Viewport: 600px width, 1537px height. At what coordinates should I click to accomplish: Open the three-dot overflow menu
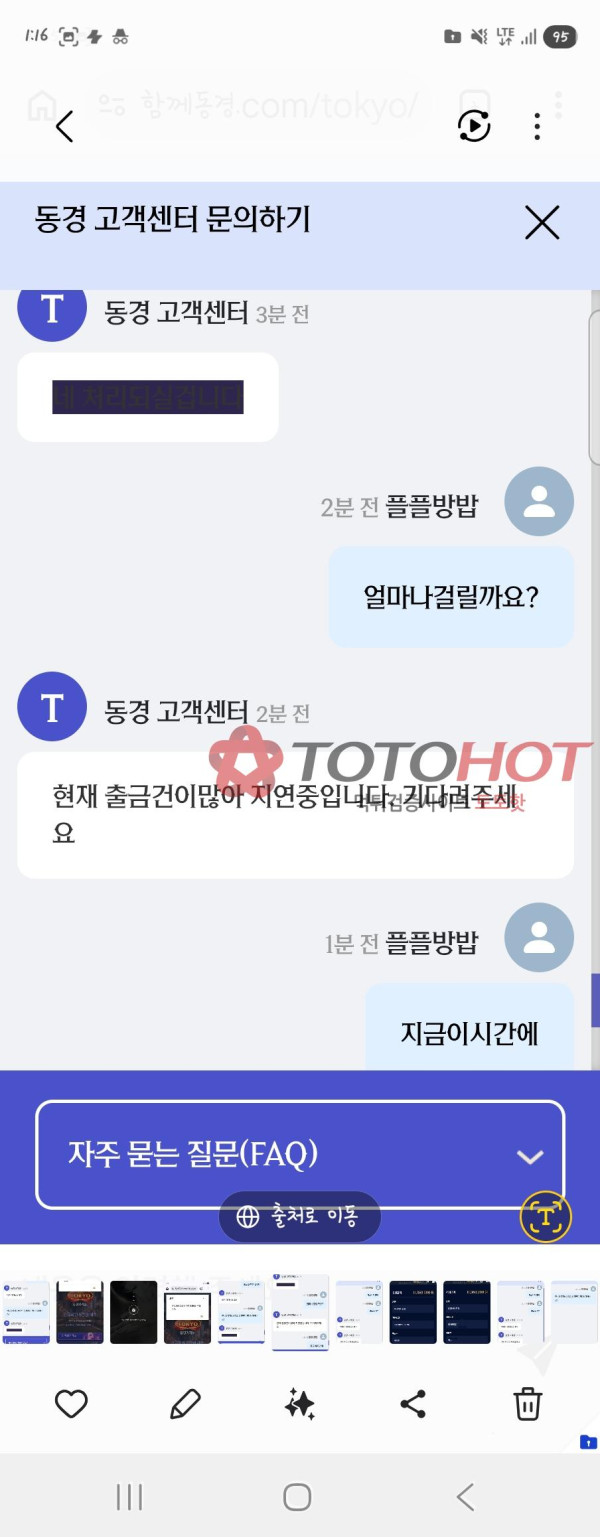click(x=537, y=126)
